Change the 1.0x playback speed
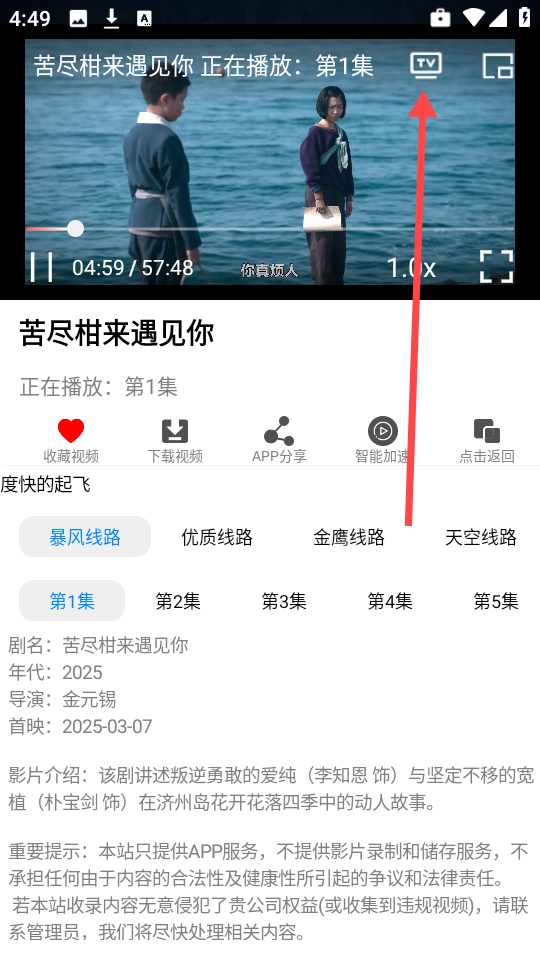This screenshot has height=960, width=540. coord(411,268)
